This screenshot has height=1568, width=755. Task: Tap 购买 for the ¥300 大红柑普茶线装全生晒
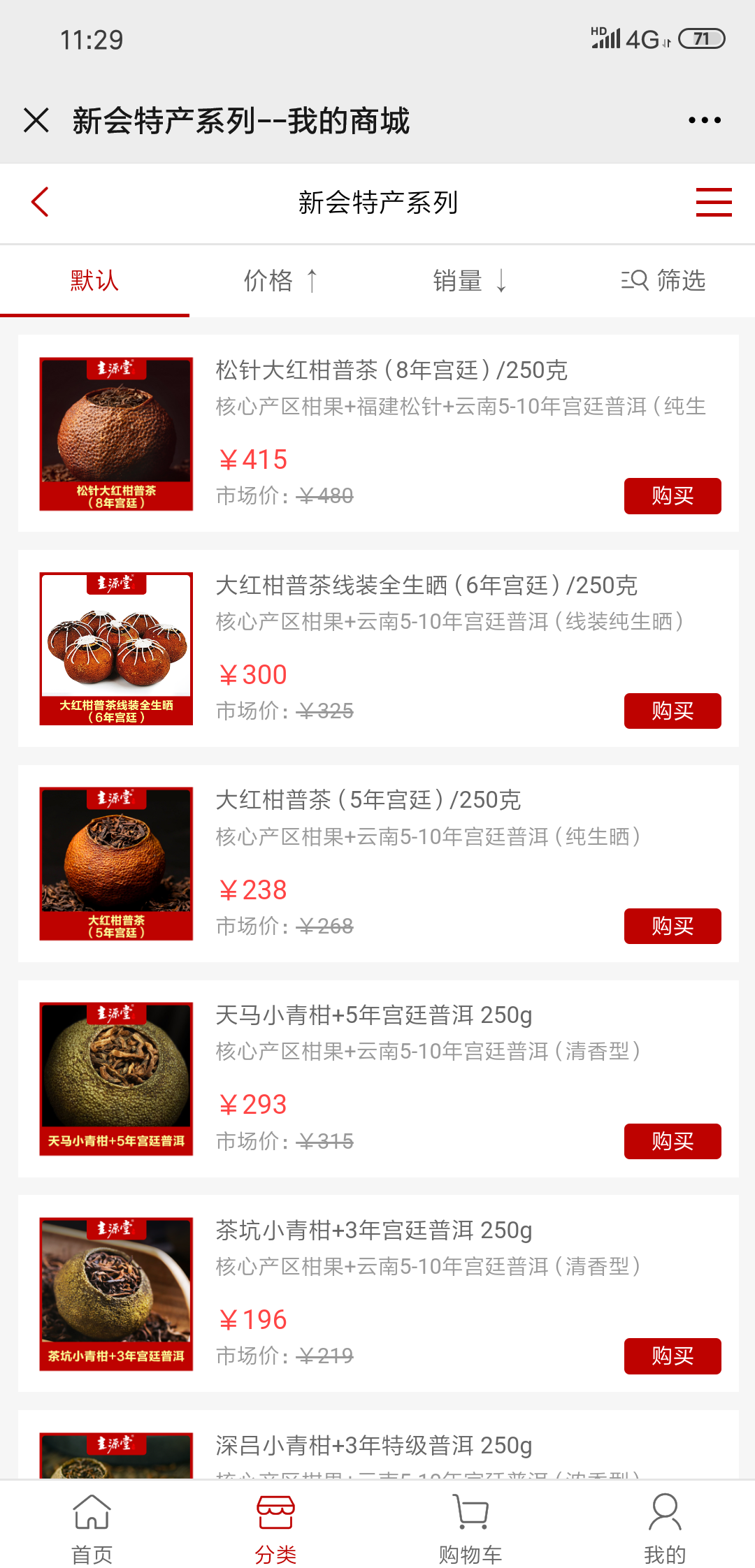(672, 711)
